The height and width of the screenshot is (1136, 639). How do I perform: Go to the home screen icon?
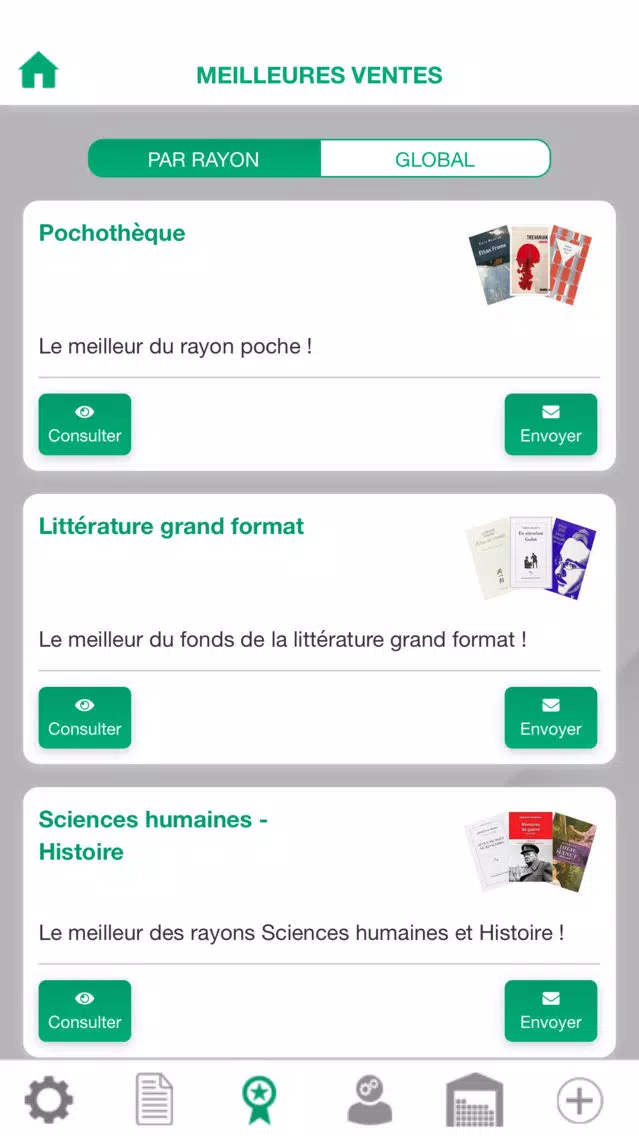[38, 71]
